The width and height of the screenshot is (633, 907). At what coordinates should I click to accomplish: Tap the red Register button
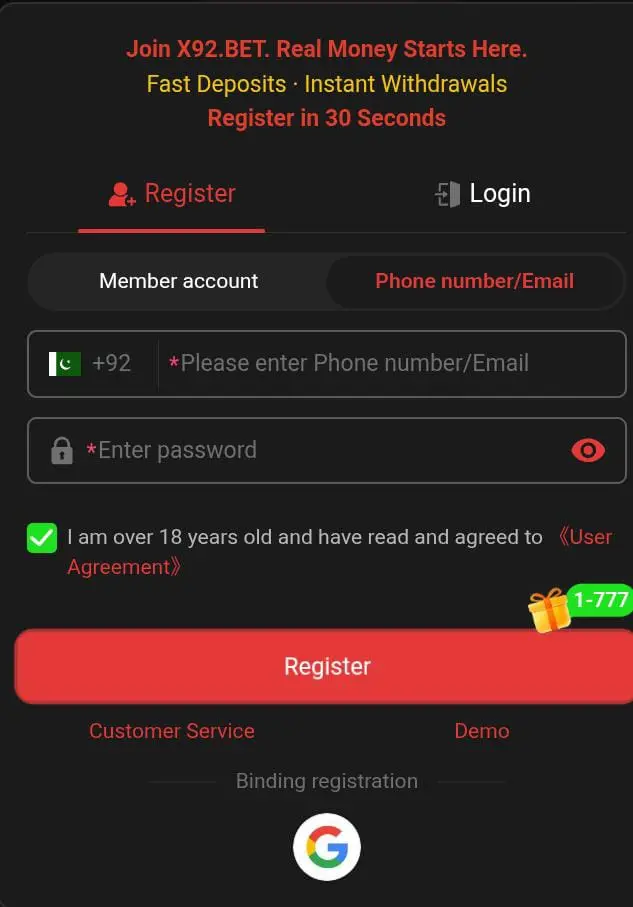pyautogui.click(x=326, y=667)
